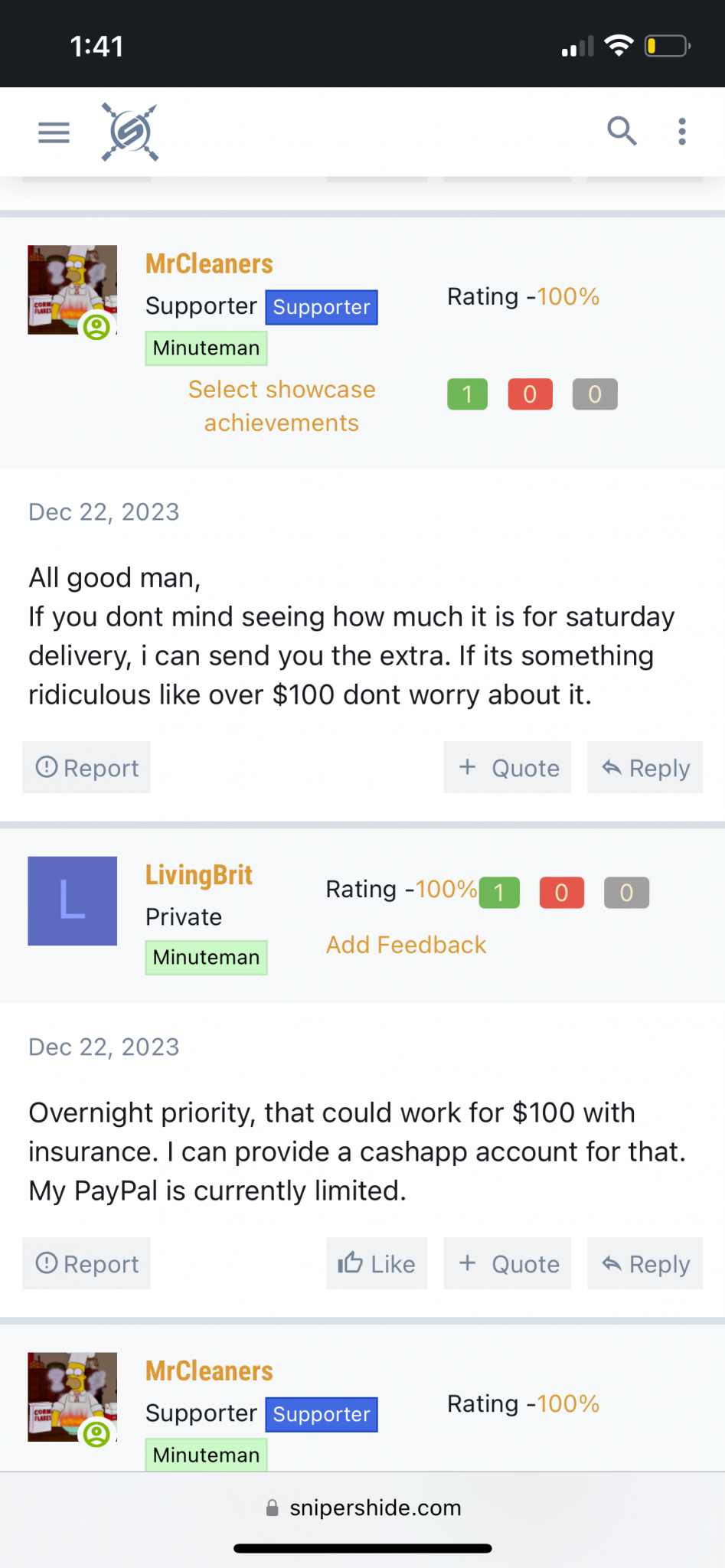725x1568 pixels.
Task: Tap the snipershide.com address bar
Action: point(363,1508)
